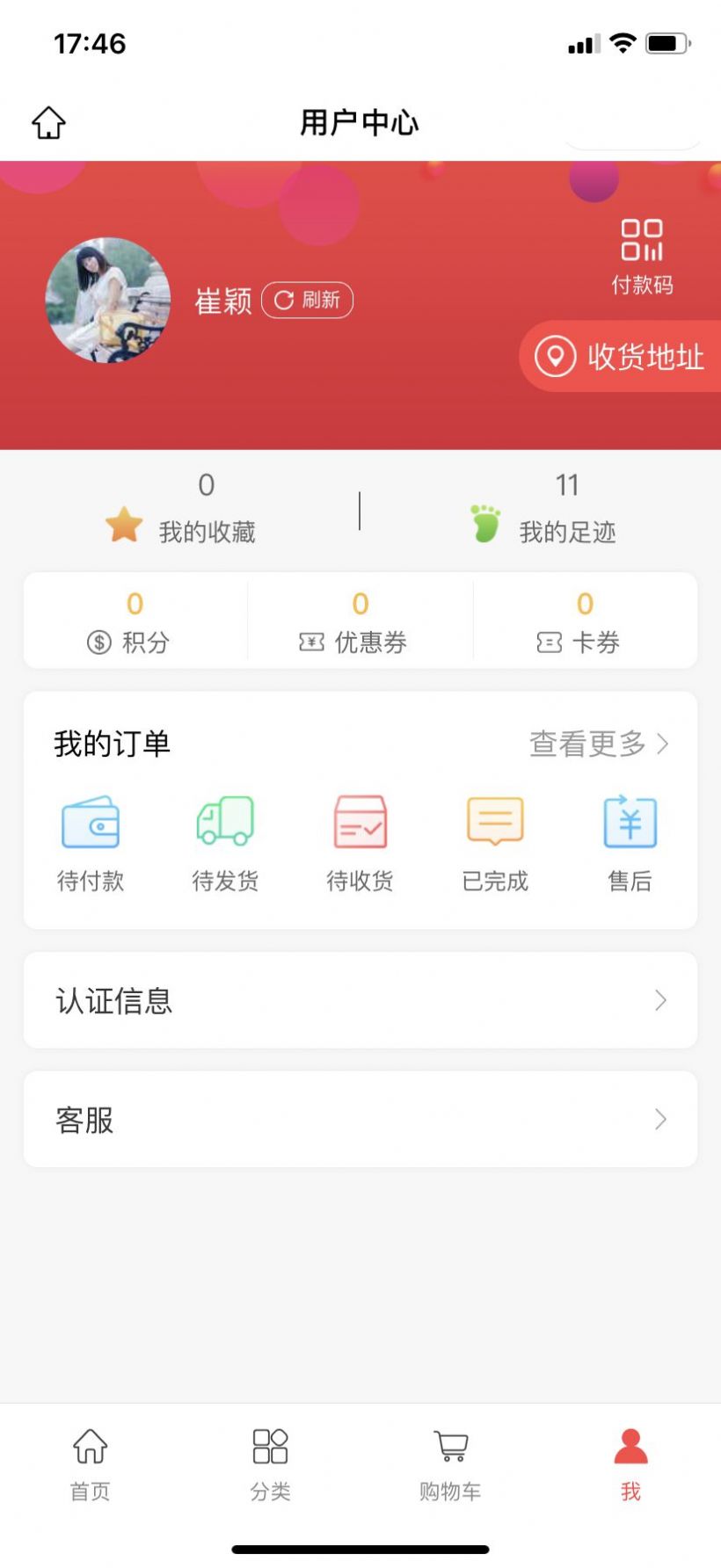Open the home icon in top bar
The width and height of the screenshot is (721, 1568).
pos(49,122)
